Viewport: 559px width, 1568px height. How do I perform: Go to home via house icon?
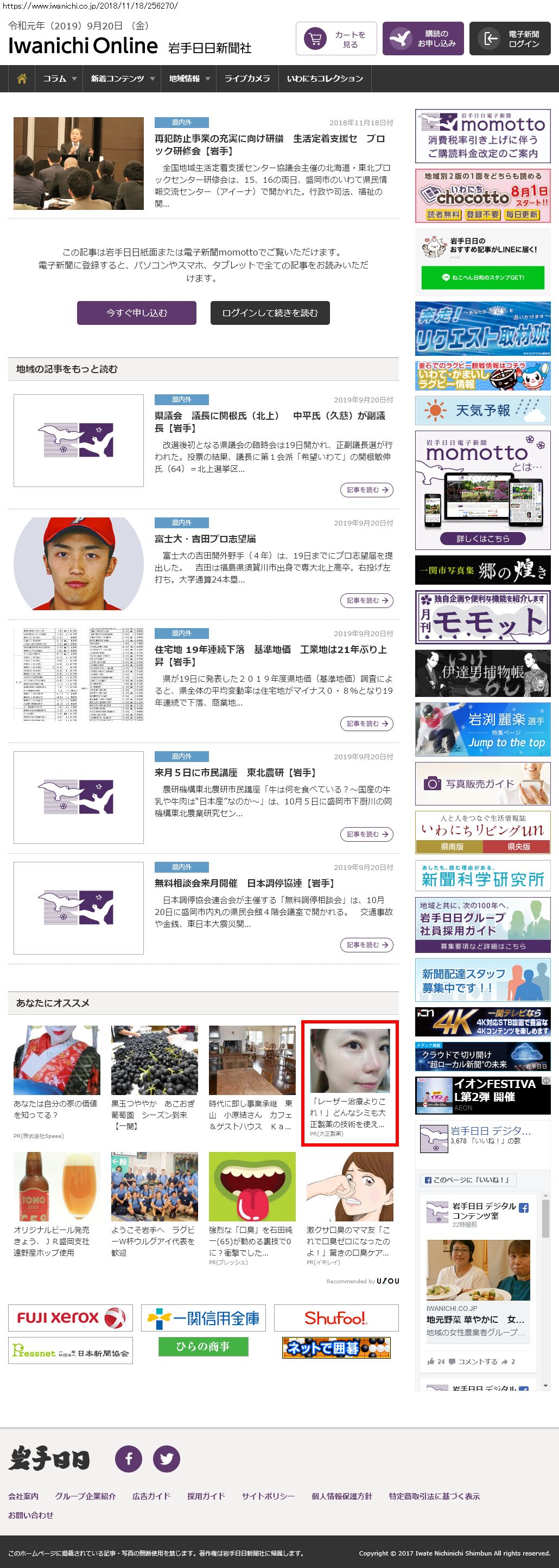coord(22,79)
